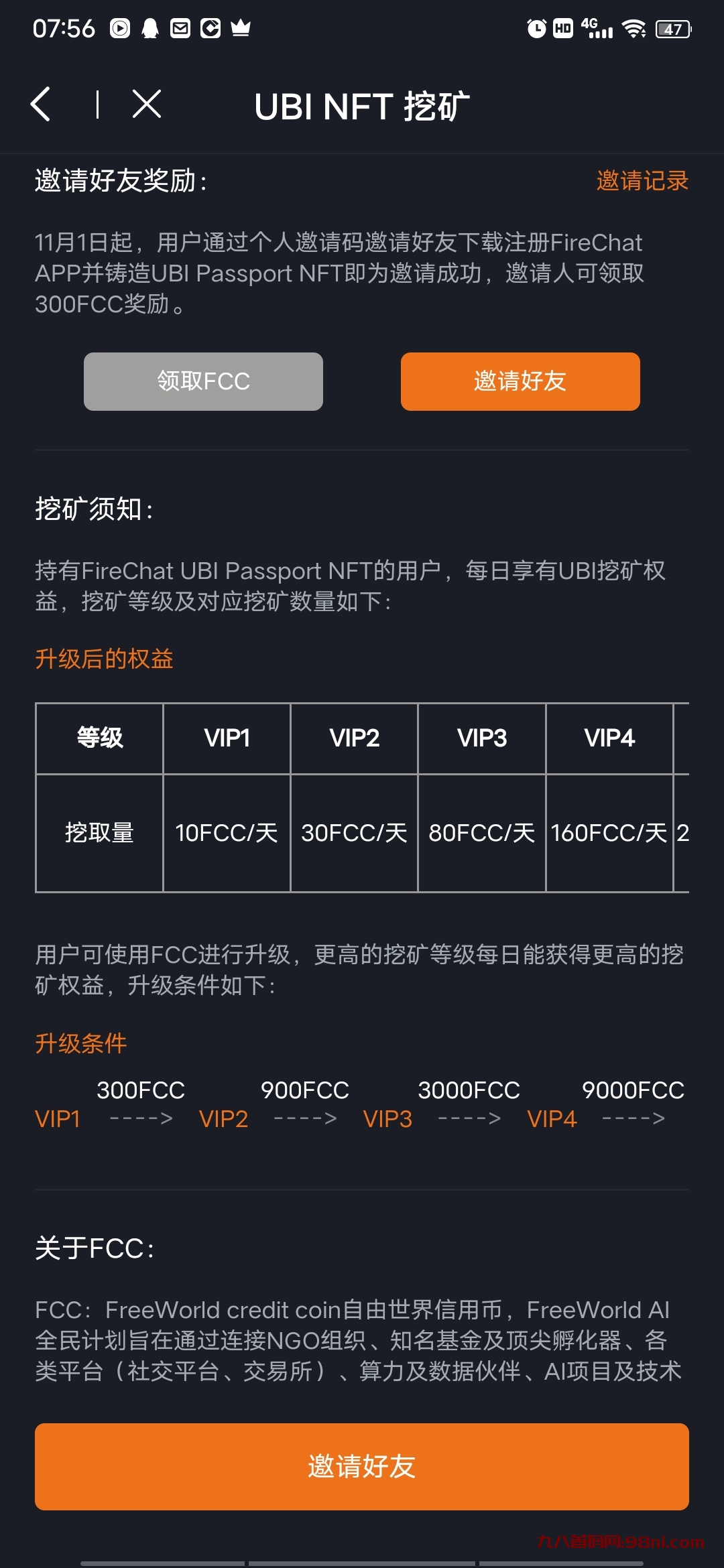The height and width of the screenshot is (1568, 724).
Task: Tap the 160FCC/天 mining amount cell
Action: [x=609, y=833]
